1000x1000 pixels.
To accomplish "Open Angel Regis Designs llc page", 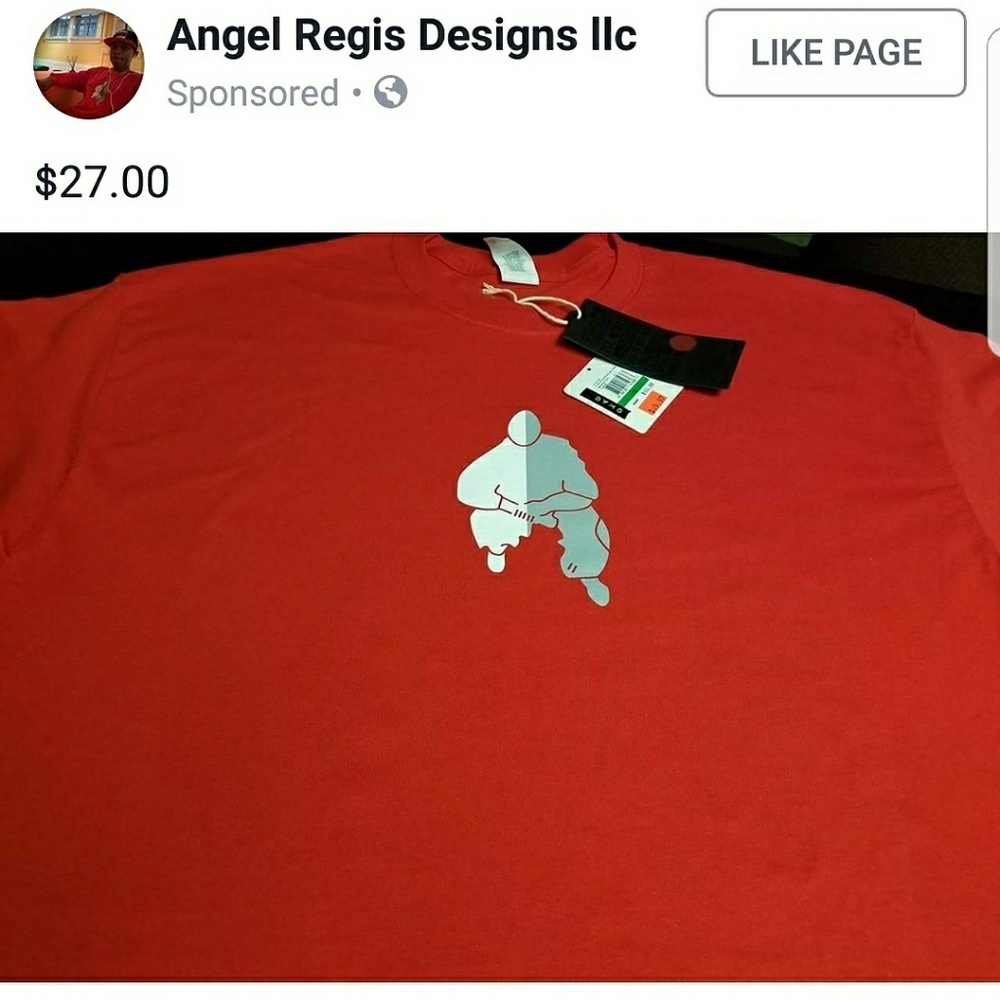I will click(x=401, y=36).
